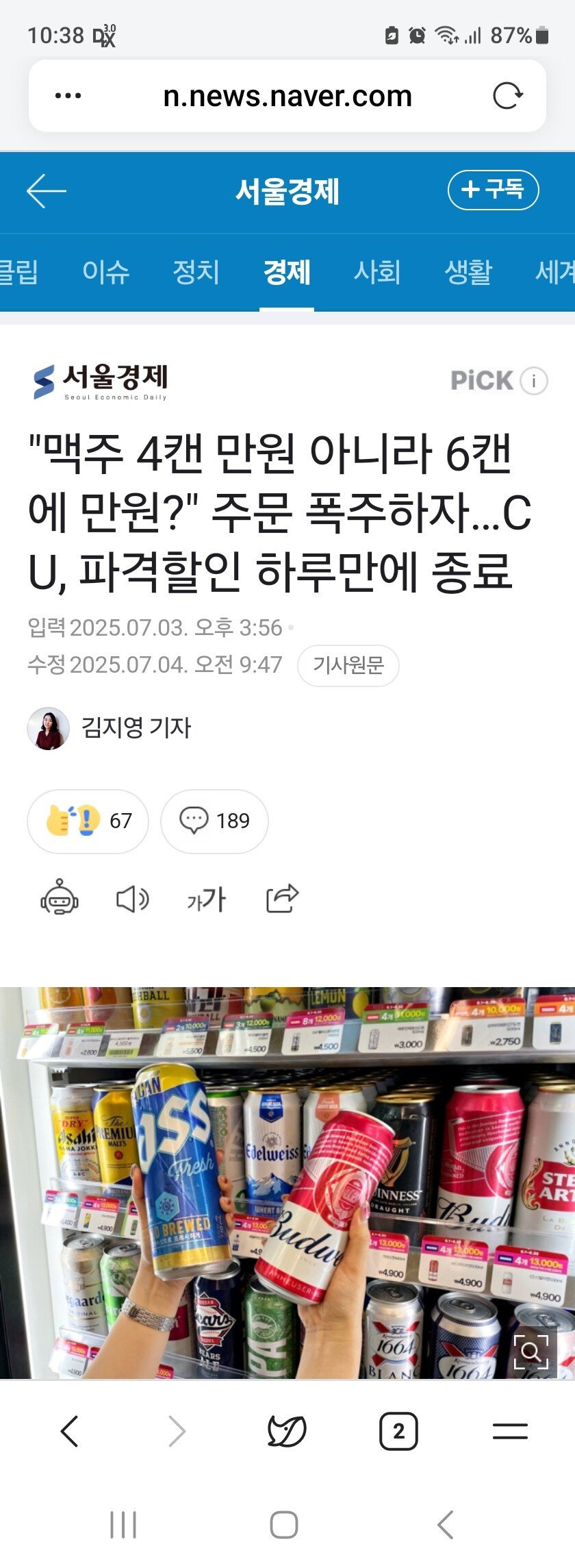Switch to the 정치 tab

tap(196, 272)
